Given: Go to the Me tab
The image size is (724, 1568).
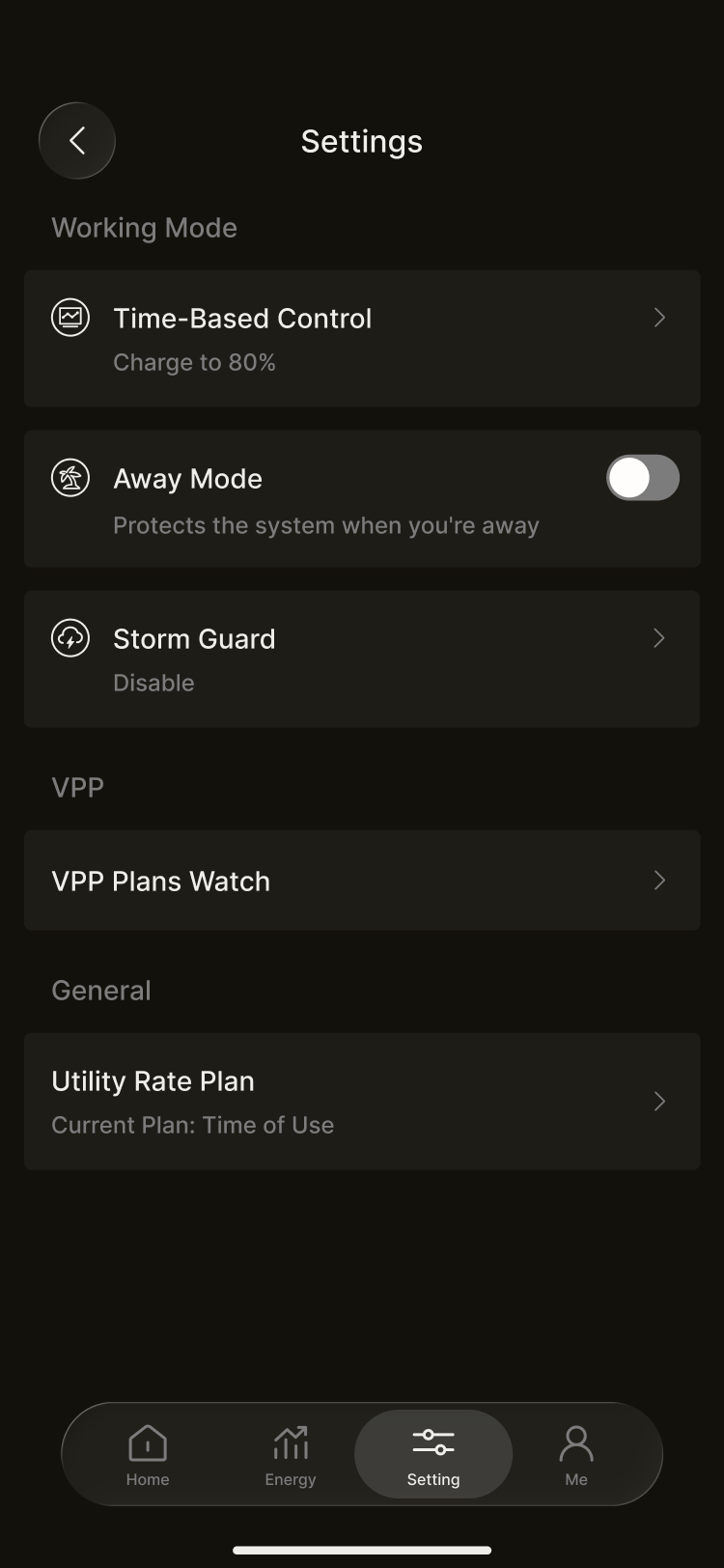Looking at the screenshot, I should pos(576,1454).
